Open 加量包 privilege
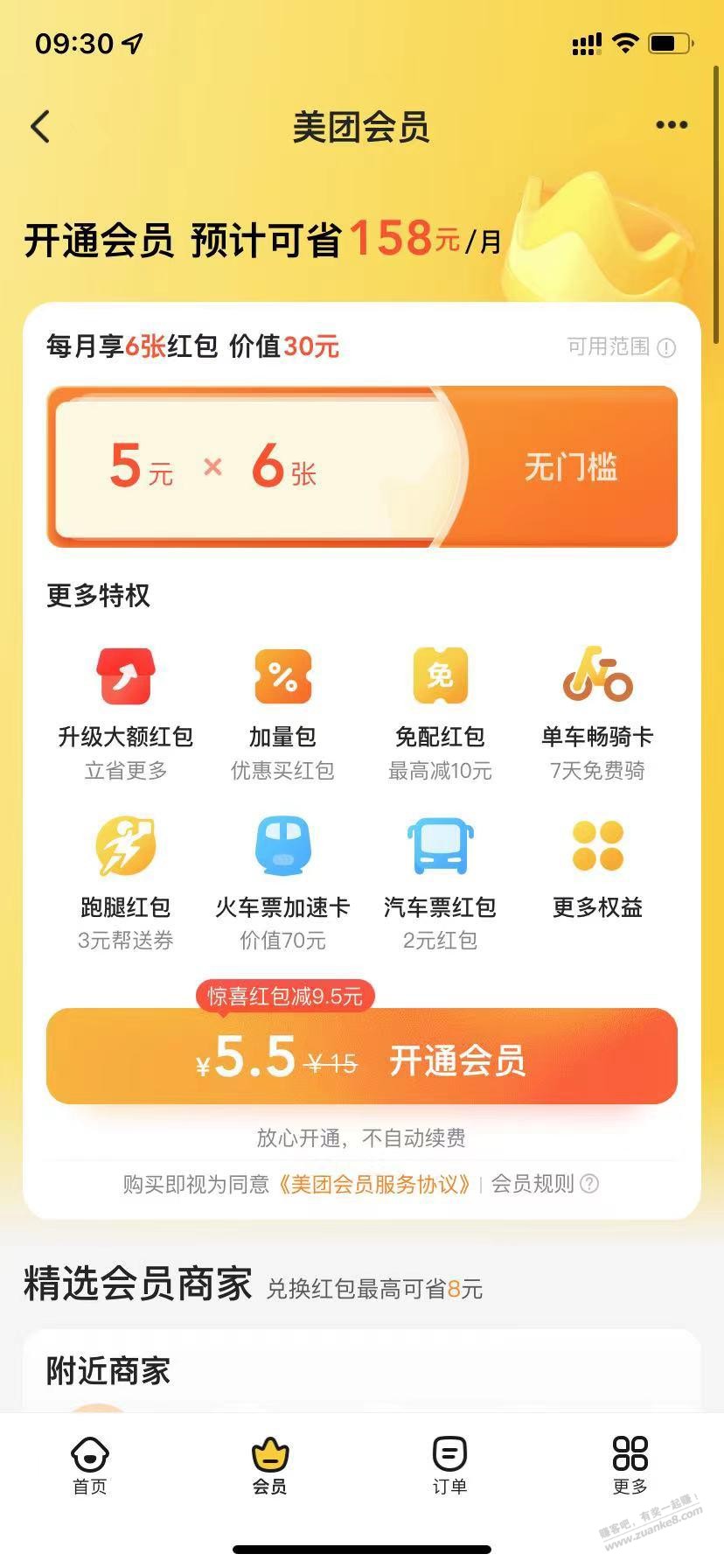Screen dimensions: 724x1568 pyautogui.click(x=282, y=710)
